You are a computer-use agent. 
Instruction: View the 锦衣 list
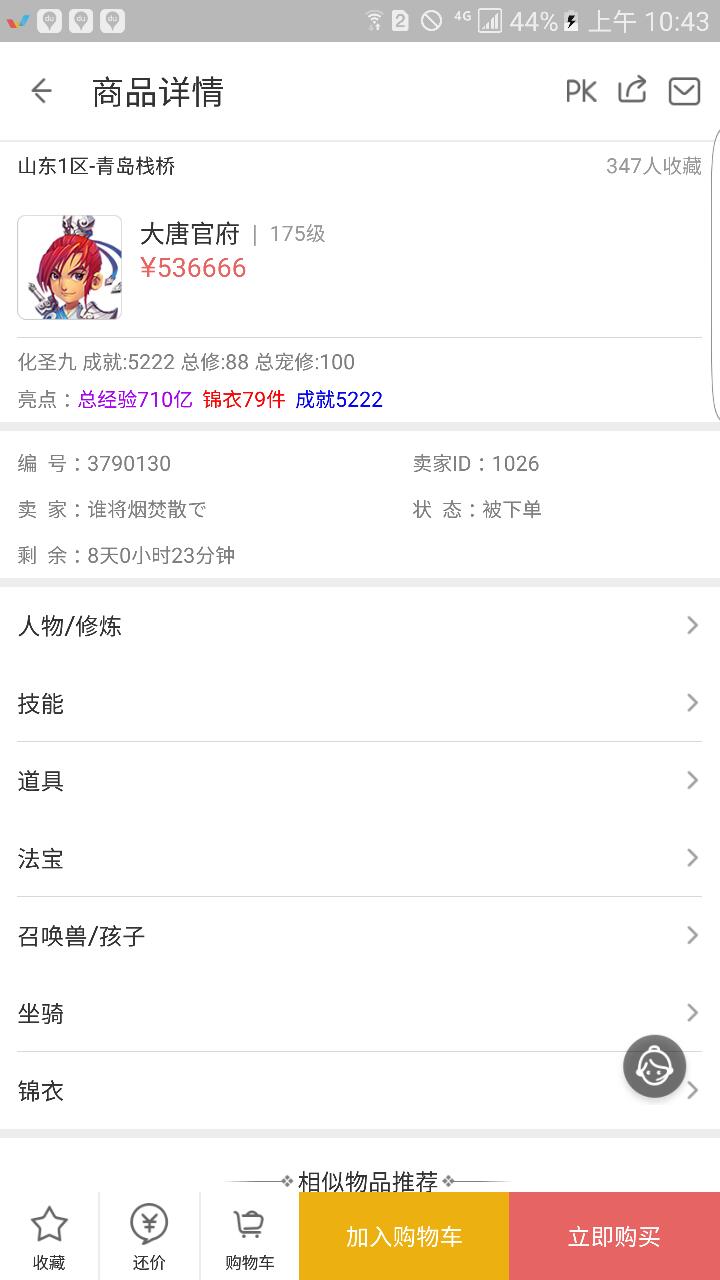point(300,1091)
